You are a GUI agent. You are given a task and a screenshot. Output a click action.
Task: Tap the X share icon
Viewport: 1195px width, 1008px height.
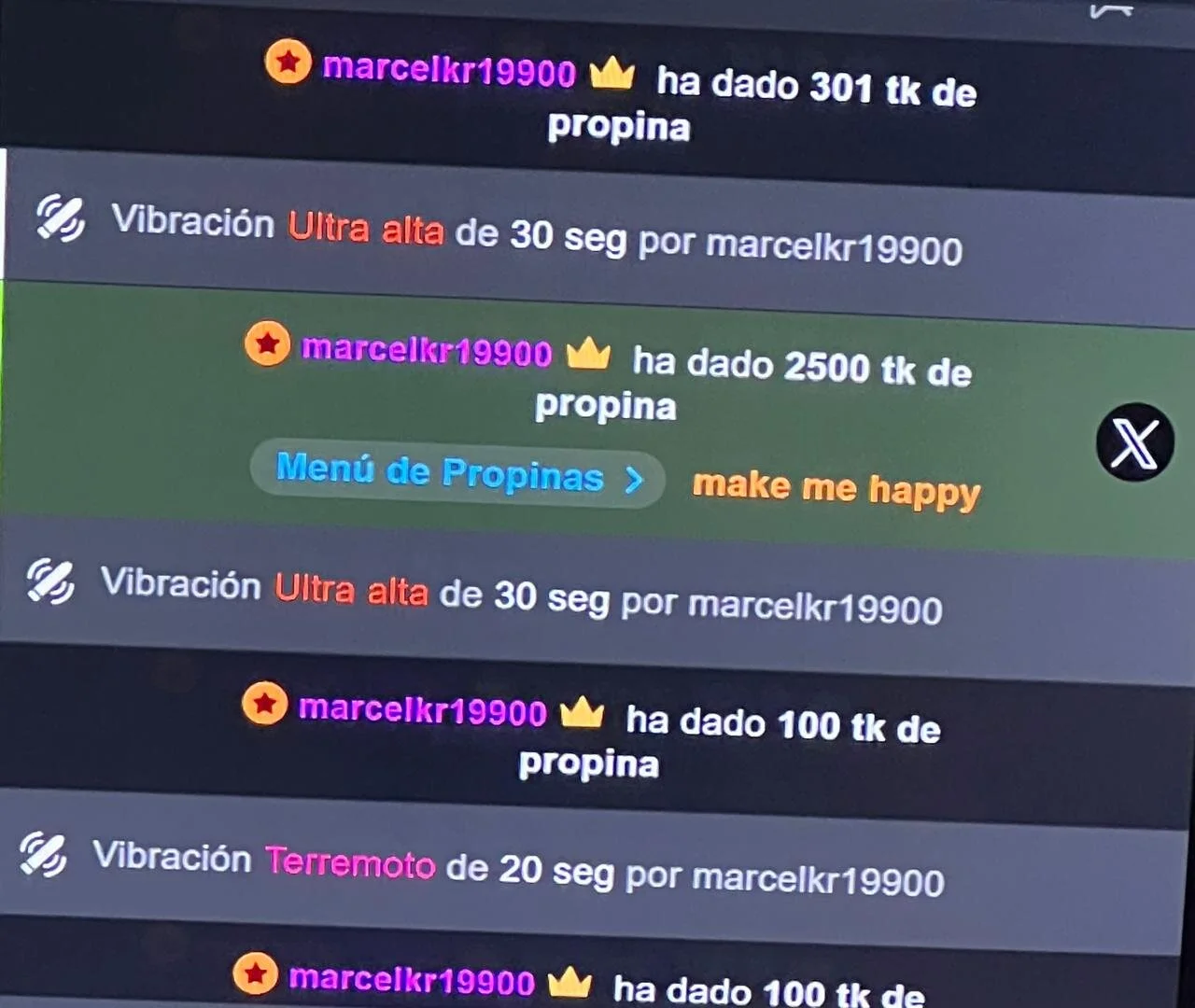tap(1134, 442)
